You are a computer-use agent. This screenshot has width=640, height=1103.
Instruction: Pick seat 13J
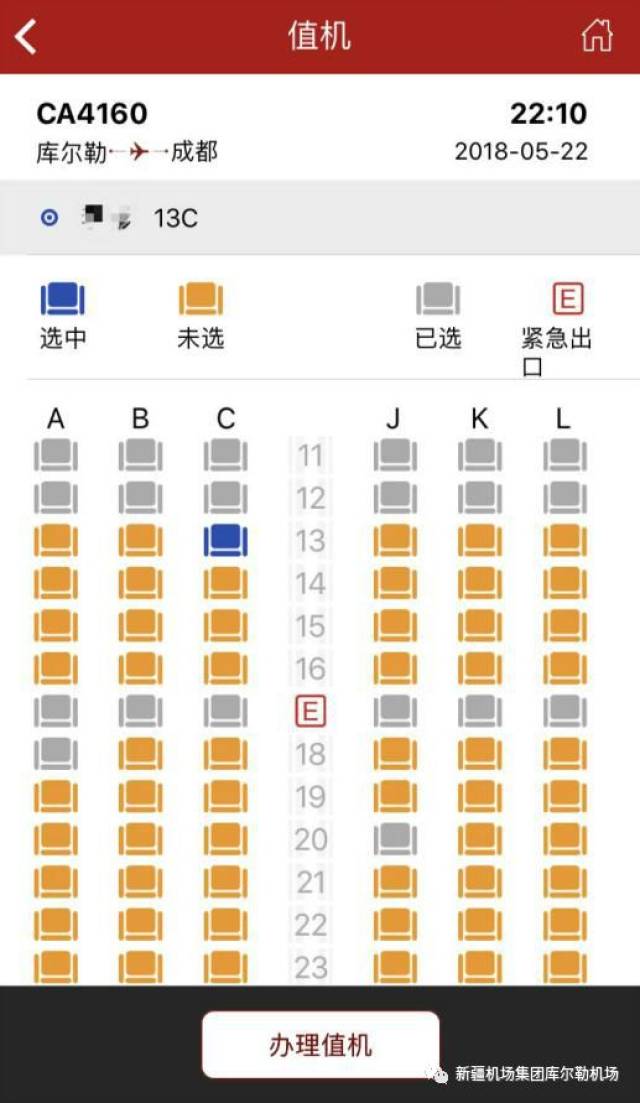pos(395,541)
